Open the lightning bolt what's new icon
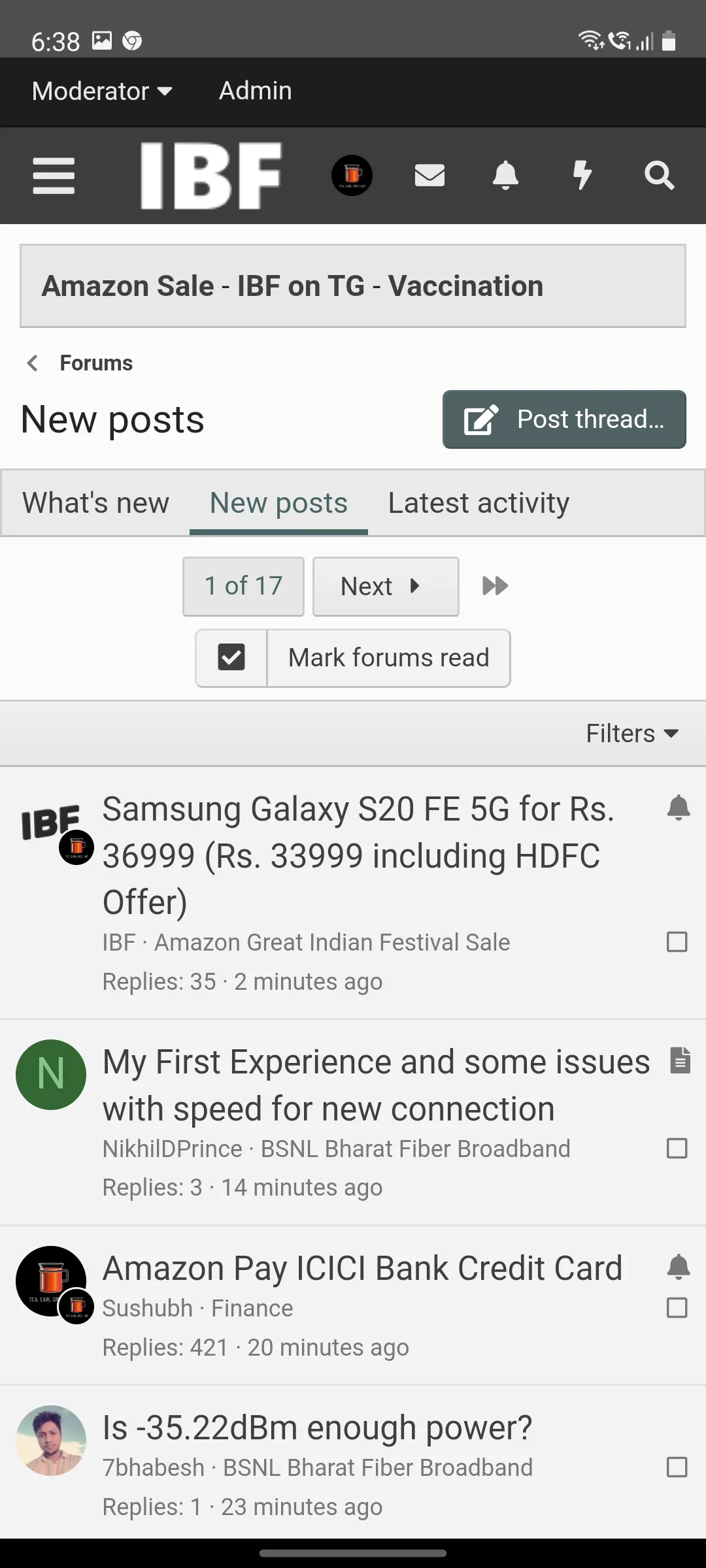This screenshot has height=1568, width=706. click(582, 175)
